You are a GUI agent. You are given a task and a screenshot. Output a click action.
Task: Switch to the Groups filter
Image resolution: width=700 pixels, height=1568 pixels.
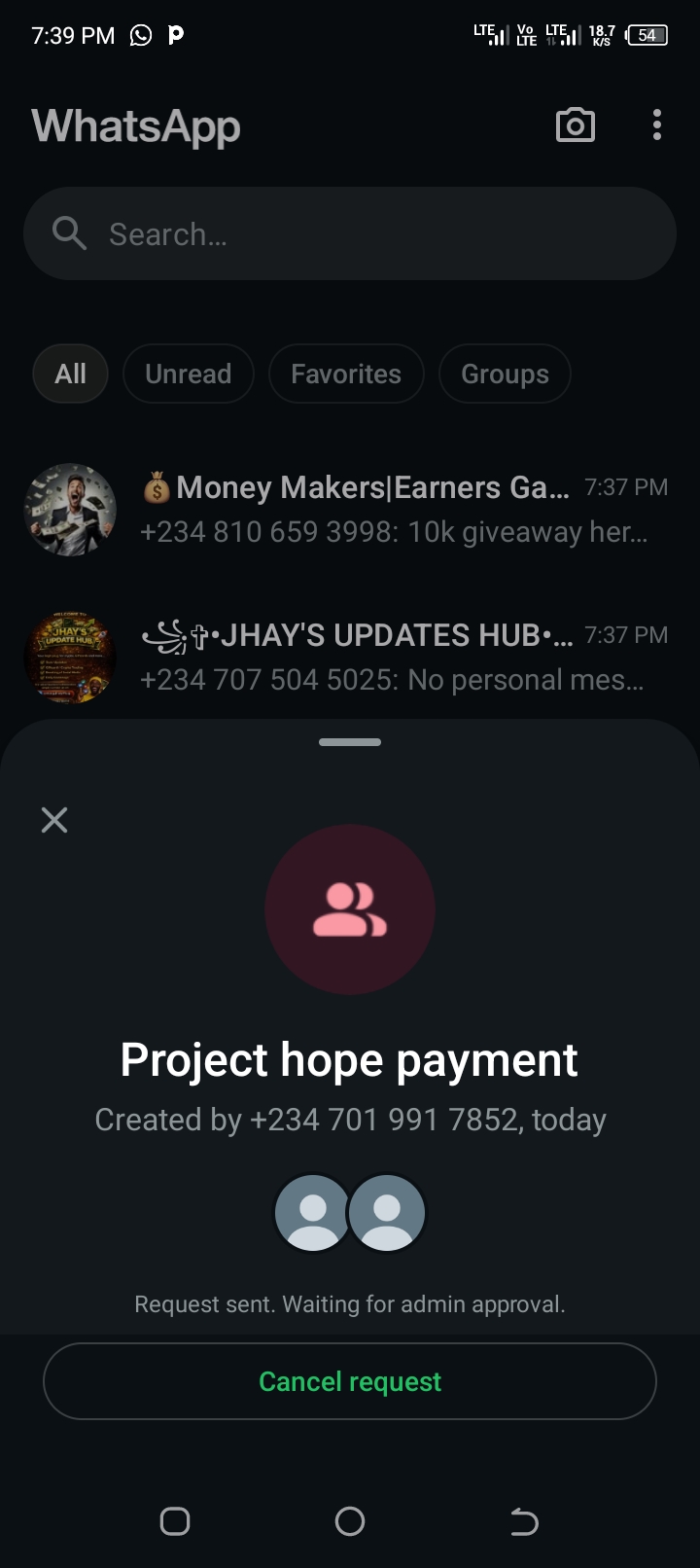[x=505, y=374]
